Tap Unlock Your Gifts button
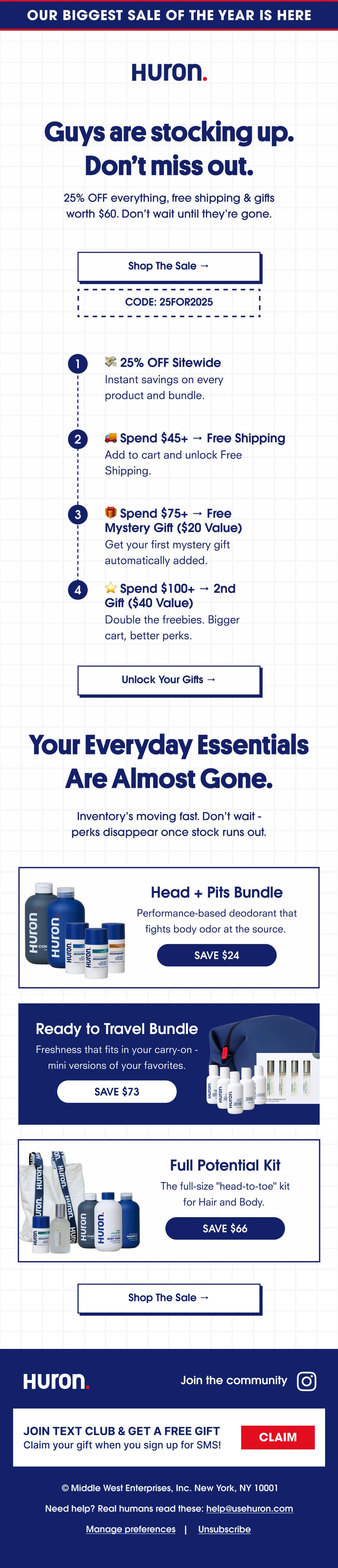This screenshot has width=338, height=1568. pyautogui.click(x=169, y=680)
